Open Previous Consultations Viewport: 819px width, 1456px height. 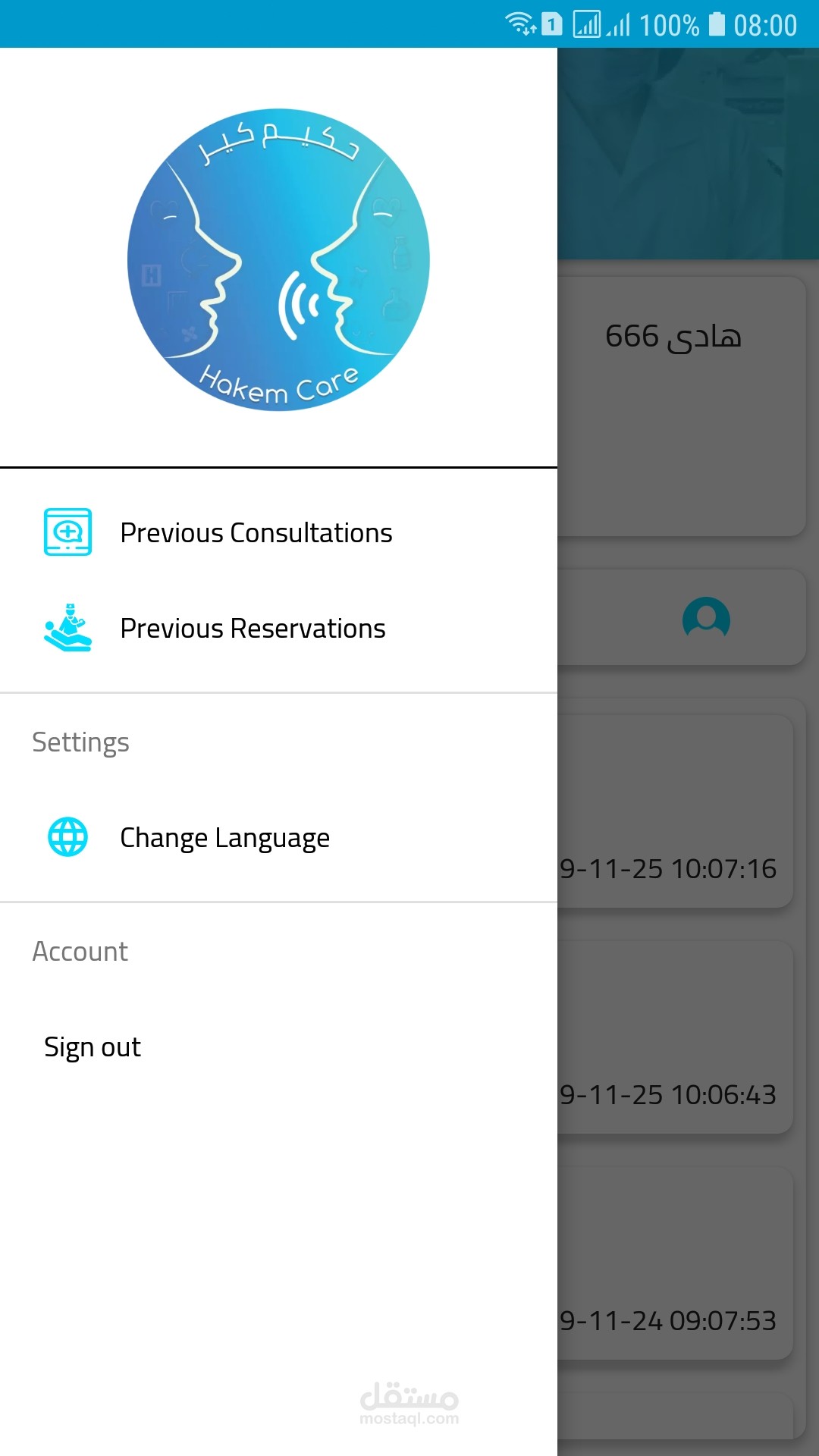256,533
